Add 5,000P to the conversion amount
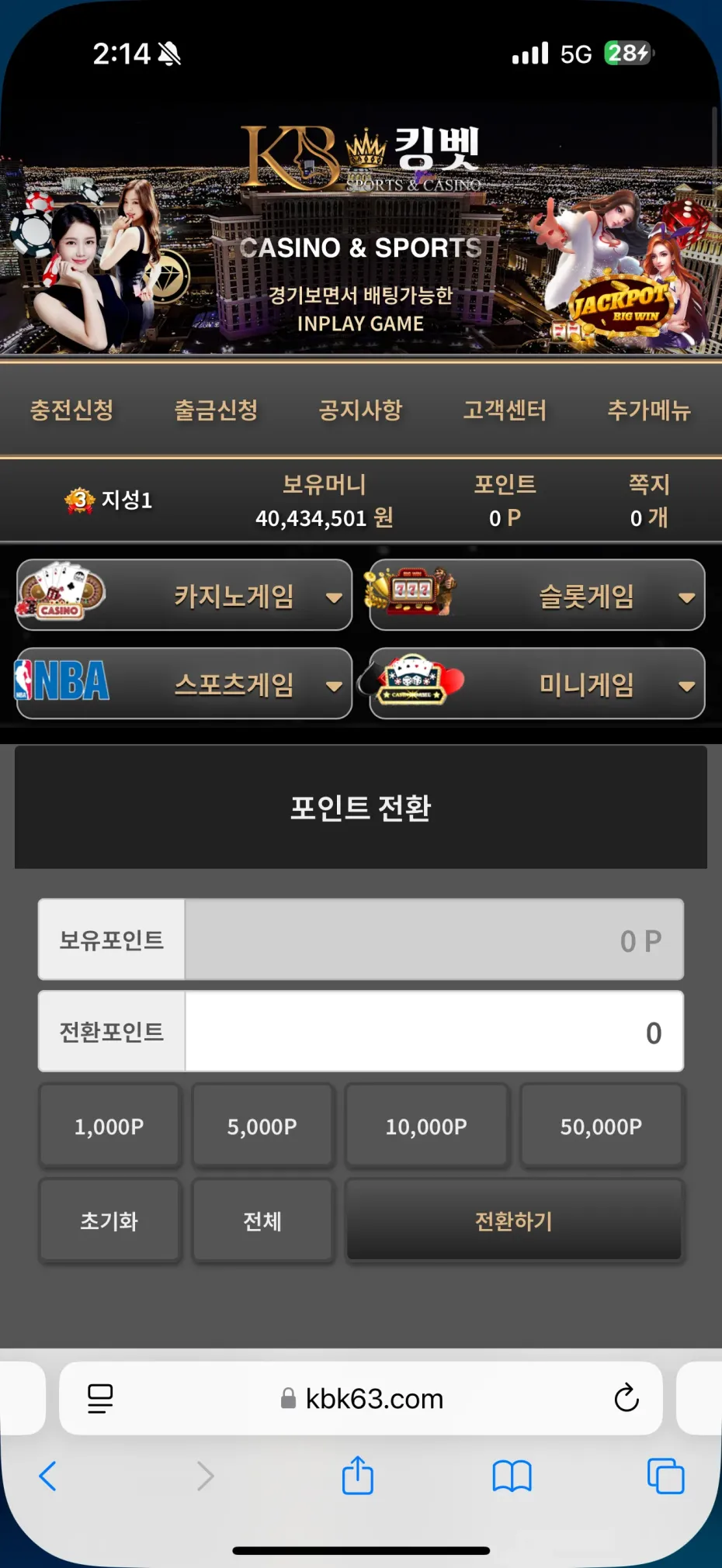The image size is (722, 1568). coord(262,1127)
